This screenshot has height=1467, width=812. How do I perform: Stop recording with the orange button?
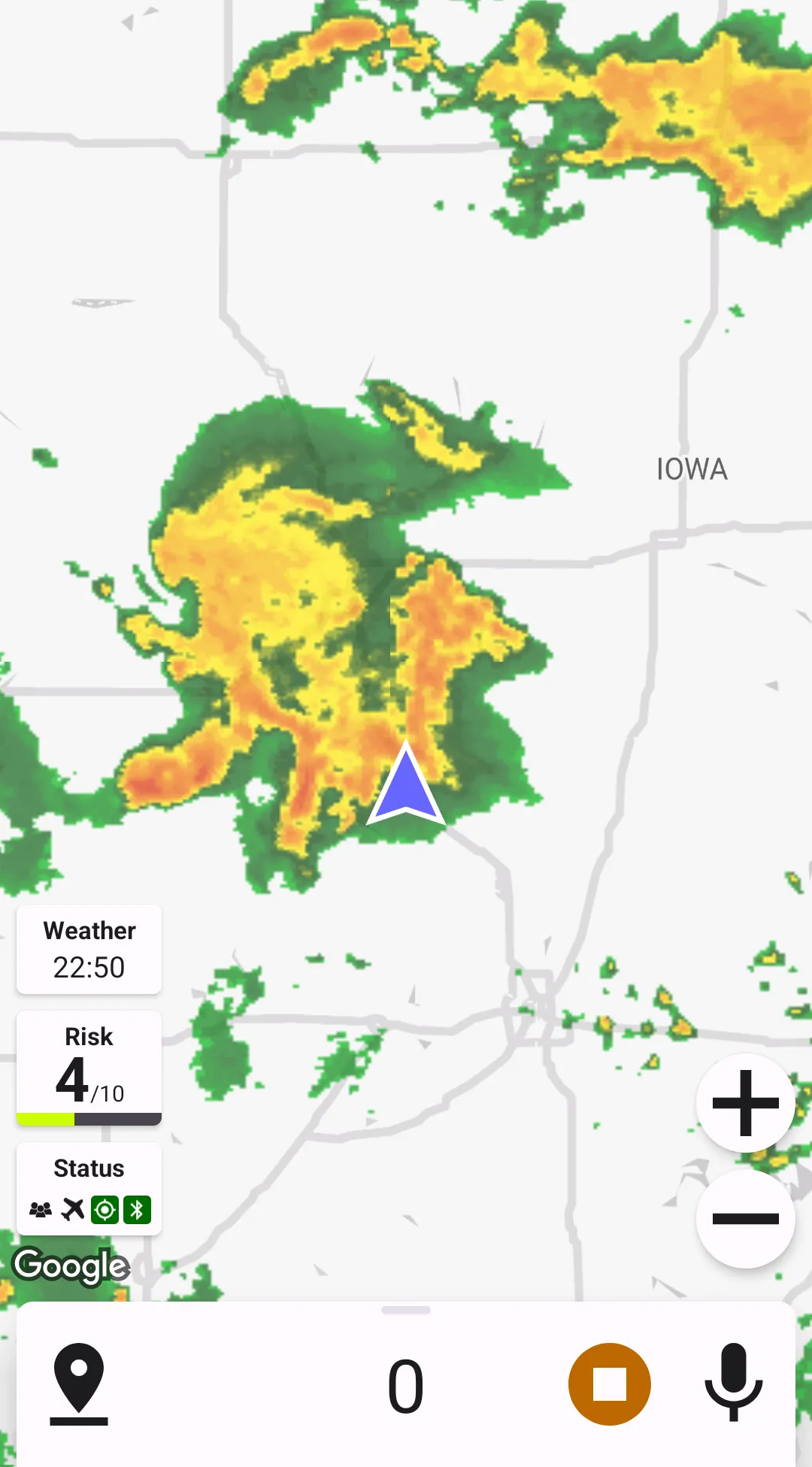tap(609, 1384)
